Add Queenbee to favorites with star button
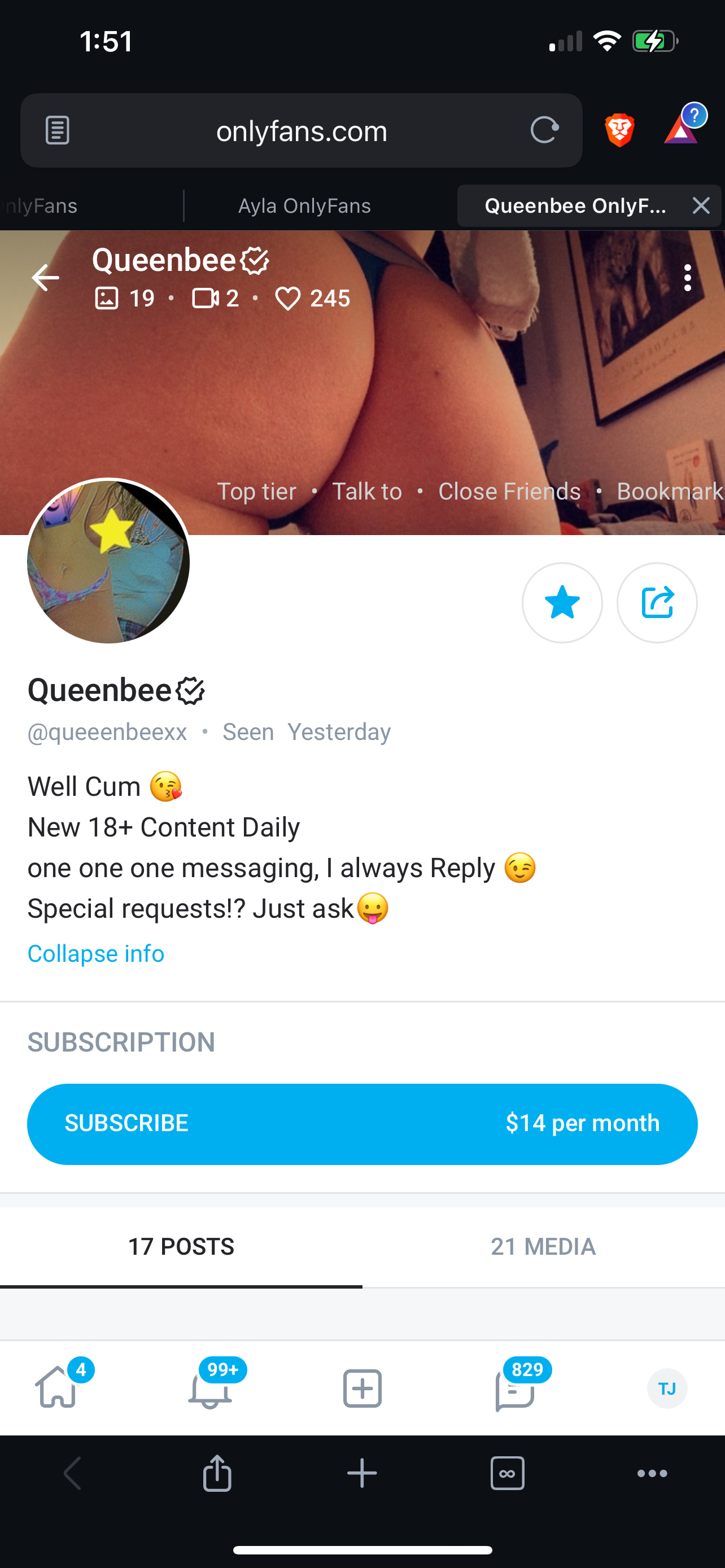725x1568 pixels. click(562, 603)
